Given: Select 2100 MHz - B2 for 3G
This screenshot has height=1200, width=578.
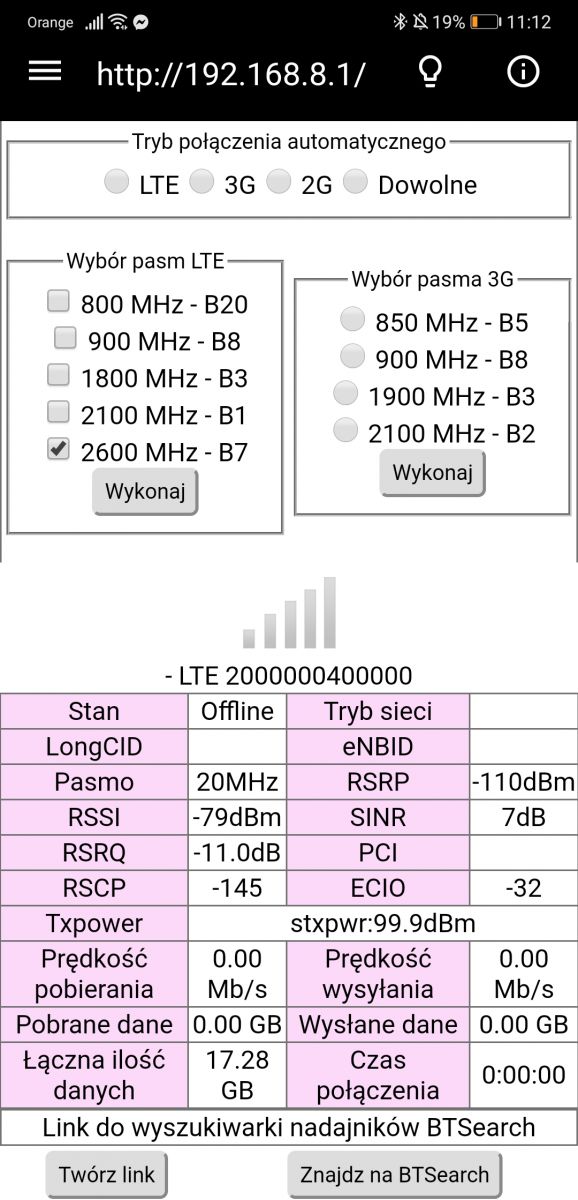Looking at the screenshot, I should [345, 429].
